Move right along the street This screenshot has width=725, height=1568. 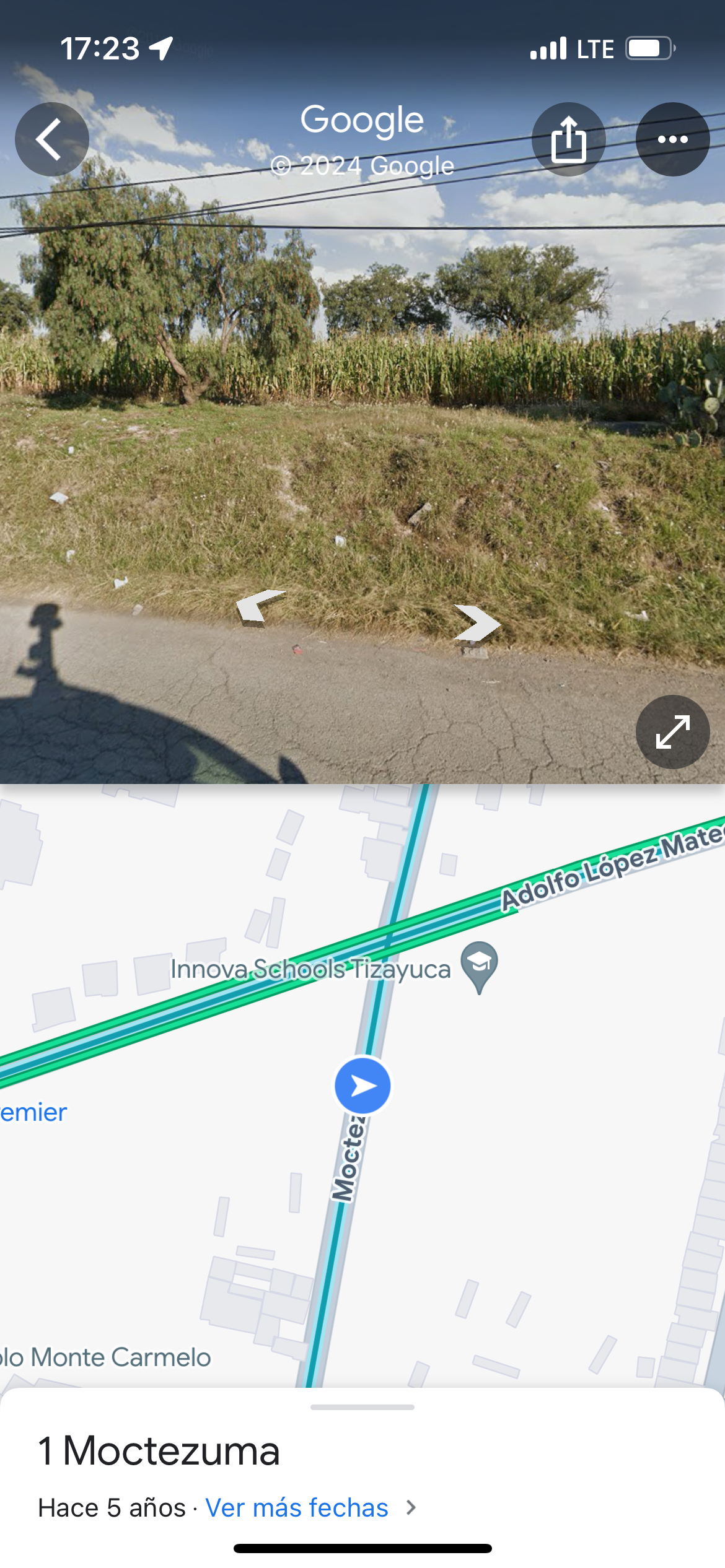pyautogui.click(x=477, y=622)
